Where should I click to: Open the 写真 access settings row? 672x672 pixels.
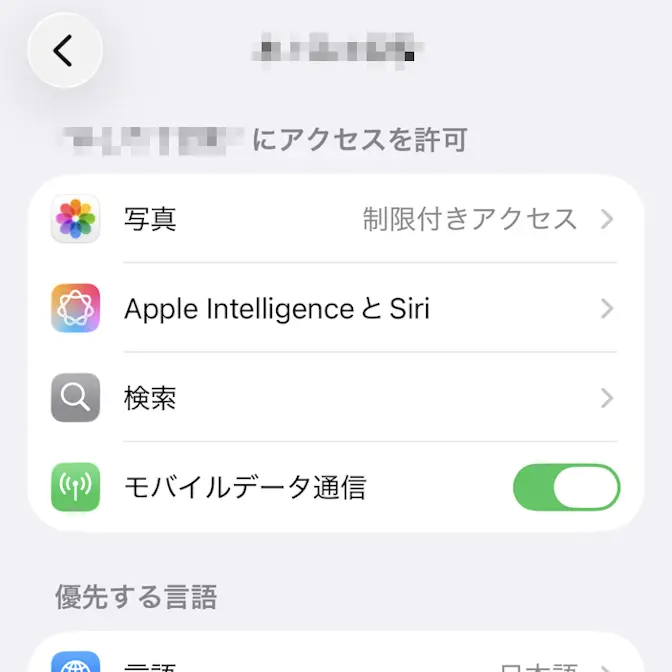[336, 219]
